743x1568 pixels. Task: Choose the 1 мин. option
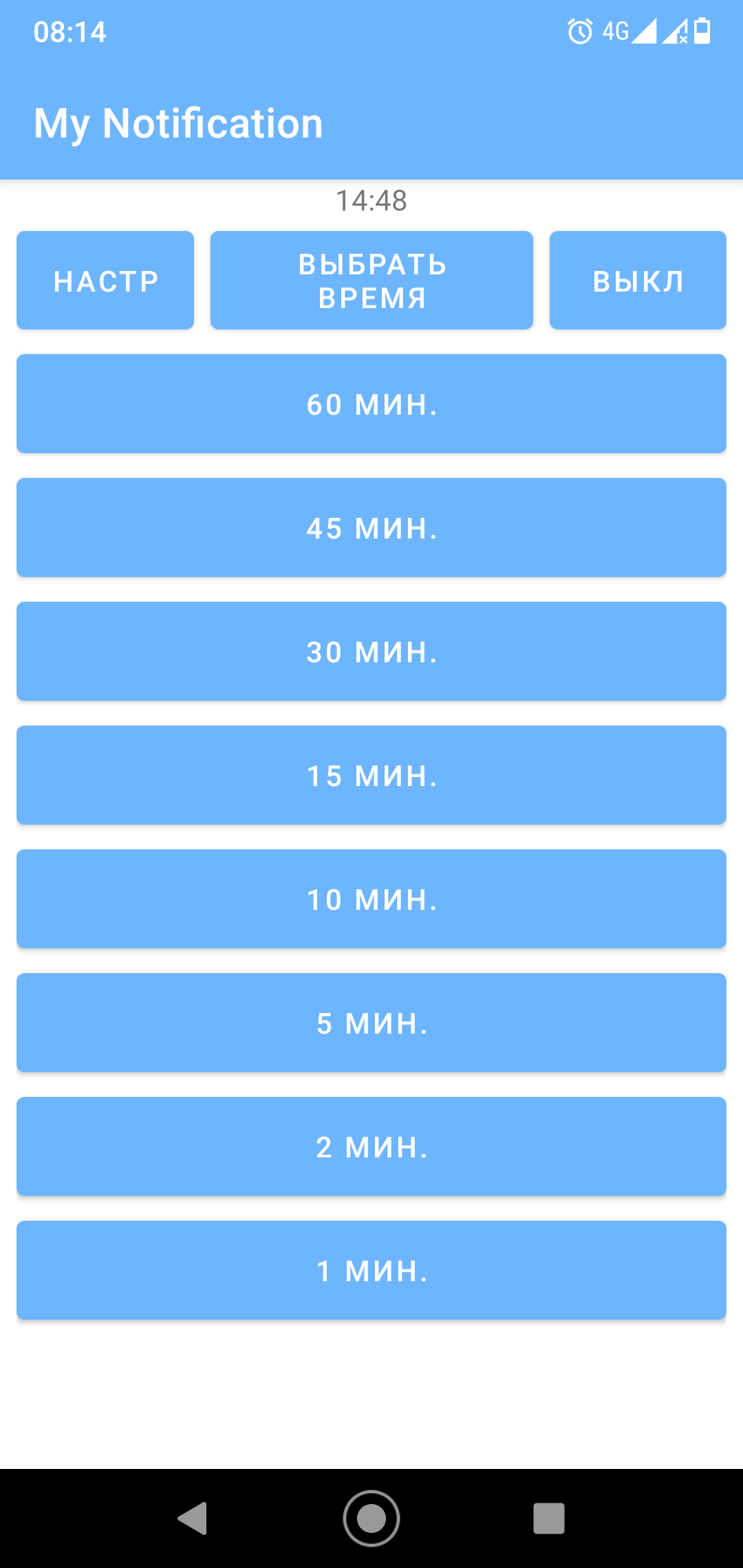[371, 1270]
